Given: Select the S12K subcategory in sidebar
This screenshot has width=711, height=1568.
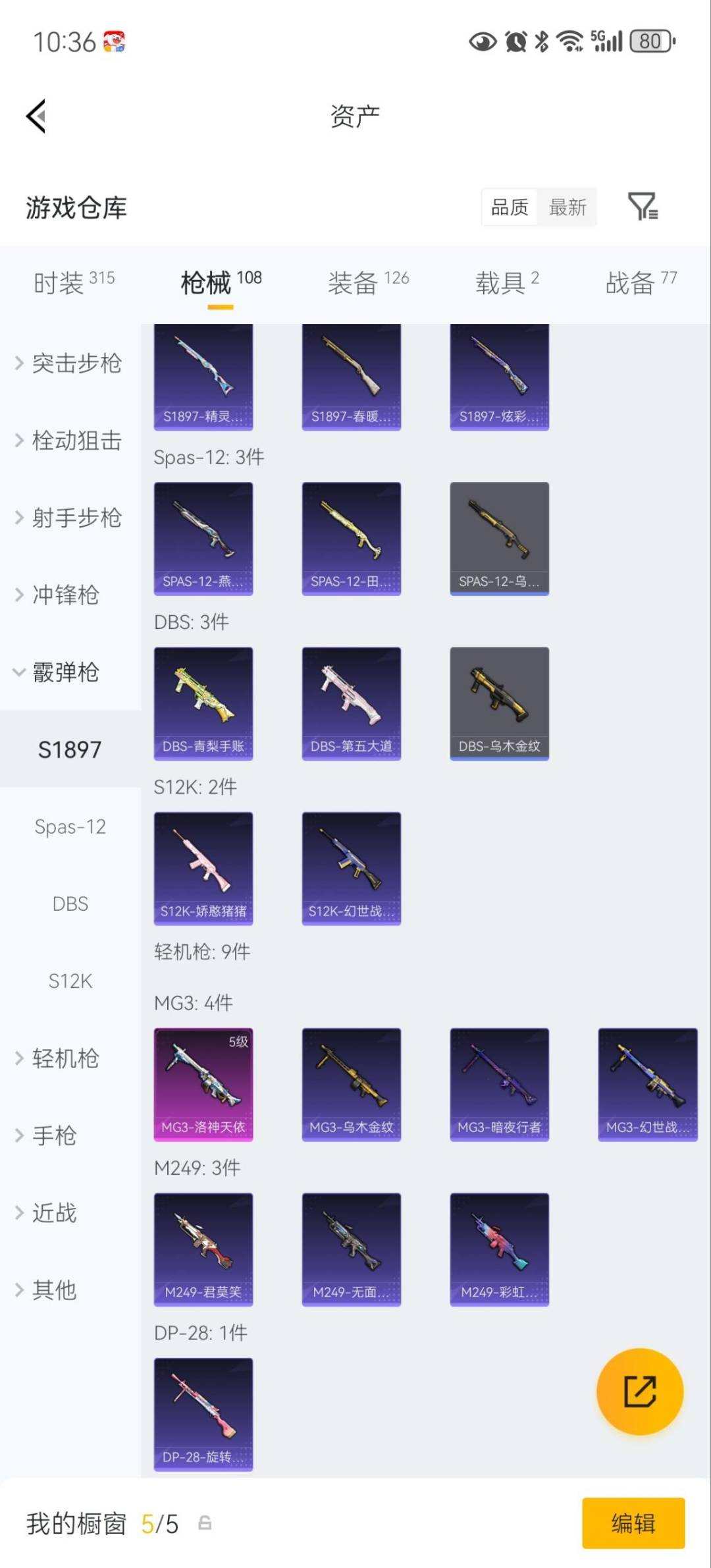Looking at the screenshot, I should tap(70, 981).
